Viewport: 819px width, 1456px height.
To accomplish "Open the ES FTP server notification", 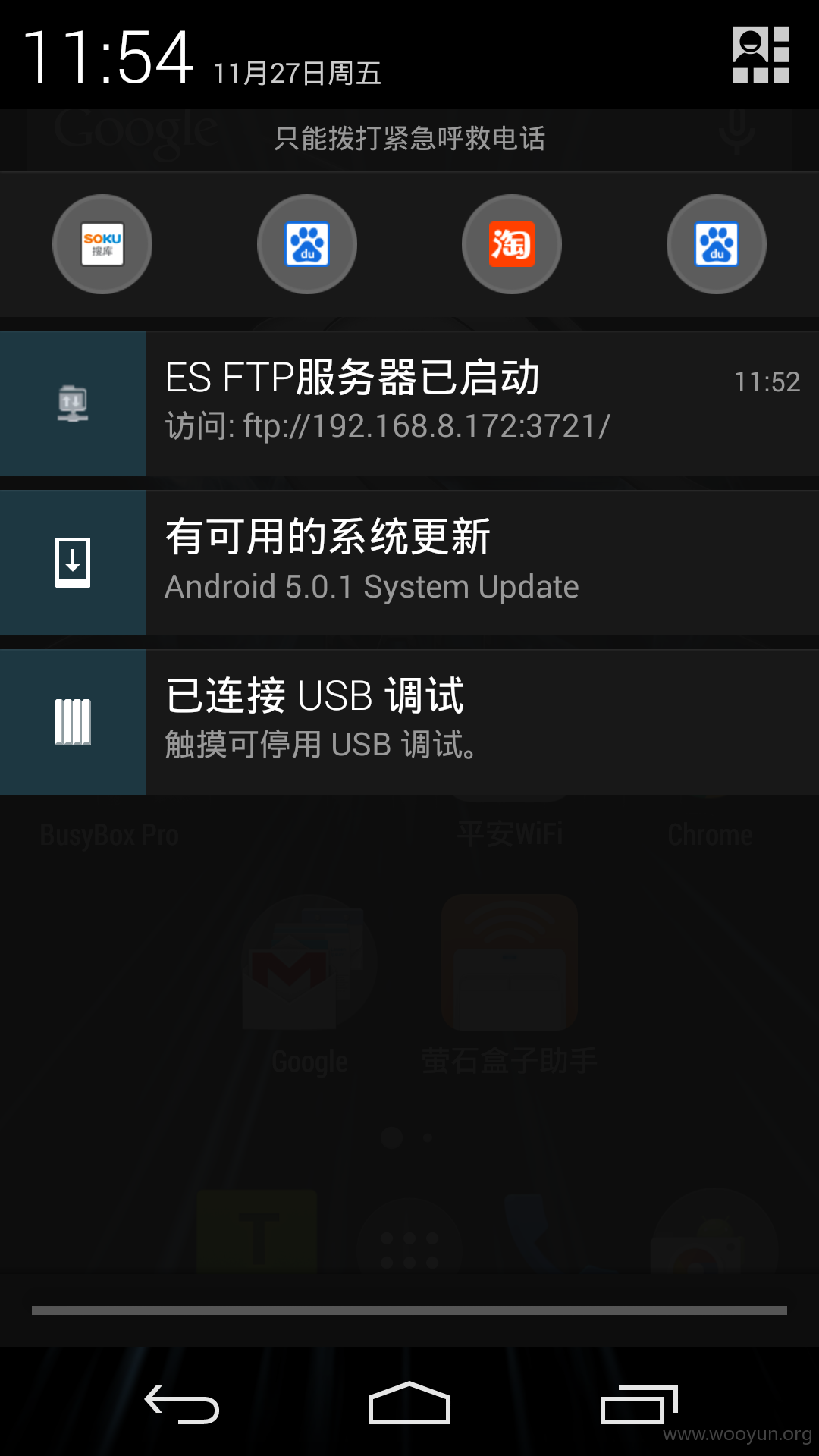I will pos(409,403).
